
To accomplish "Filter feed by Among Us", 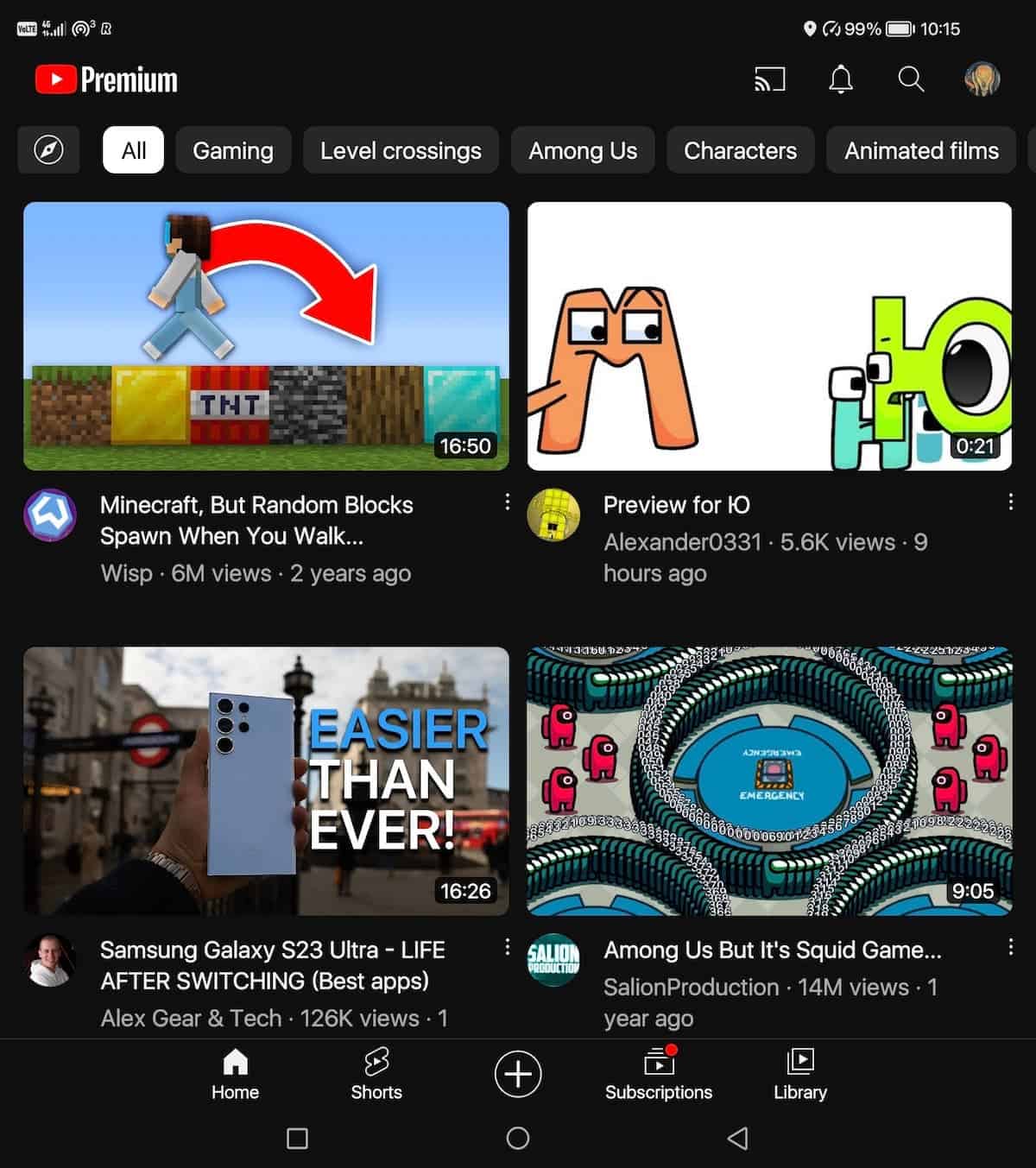I will point(583,150).
